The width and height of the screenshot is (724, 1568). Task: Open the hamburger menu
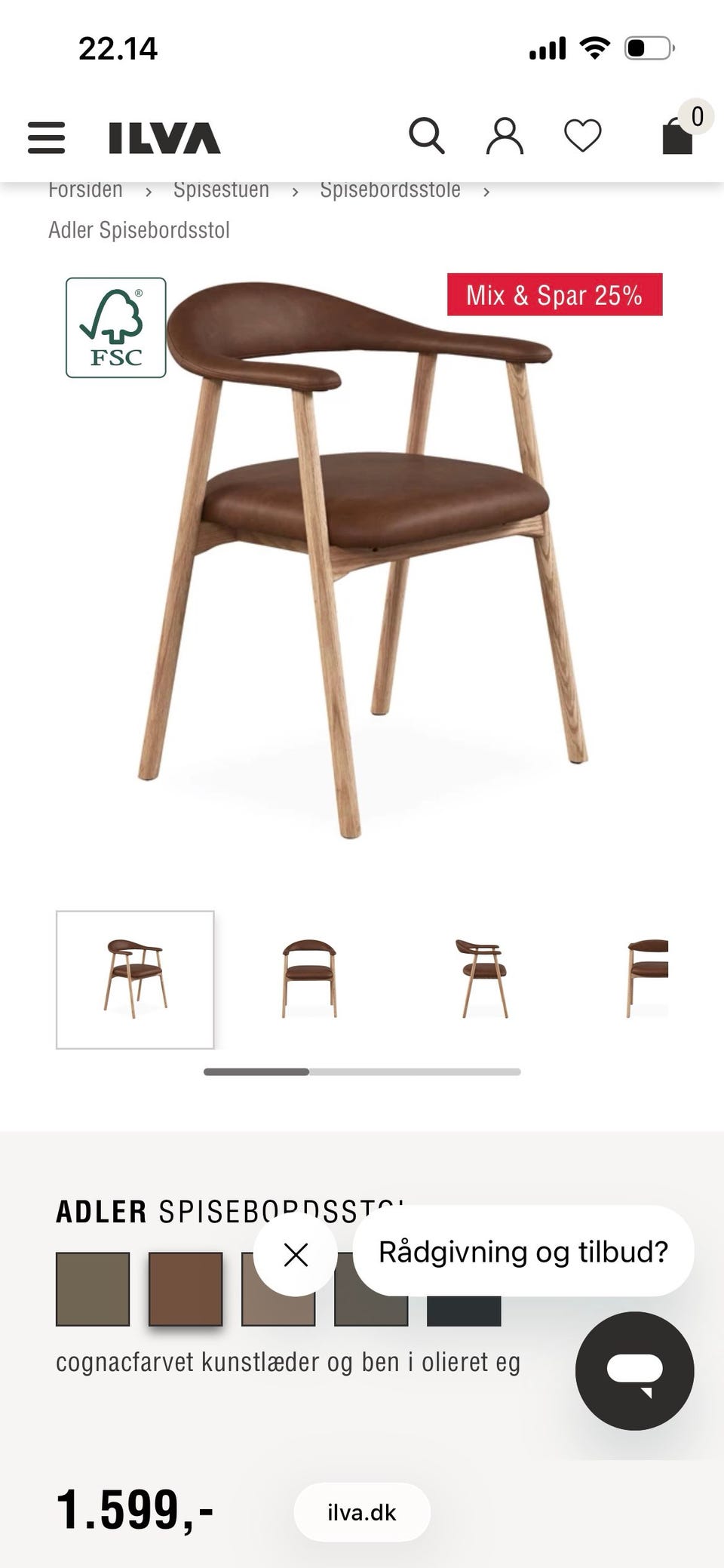pyautogui.click(x=46, y=137)
